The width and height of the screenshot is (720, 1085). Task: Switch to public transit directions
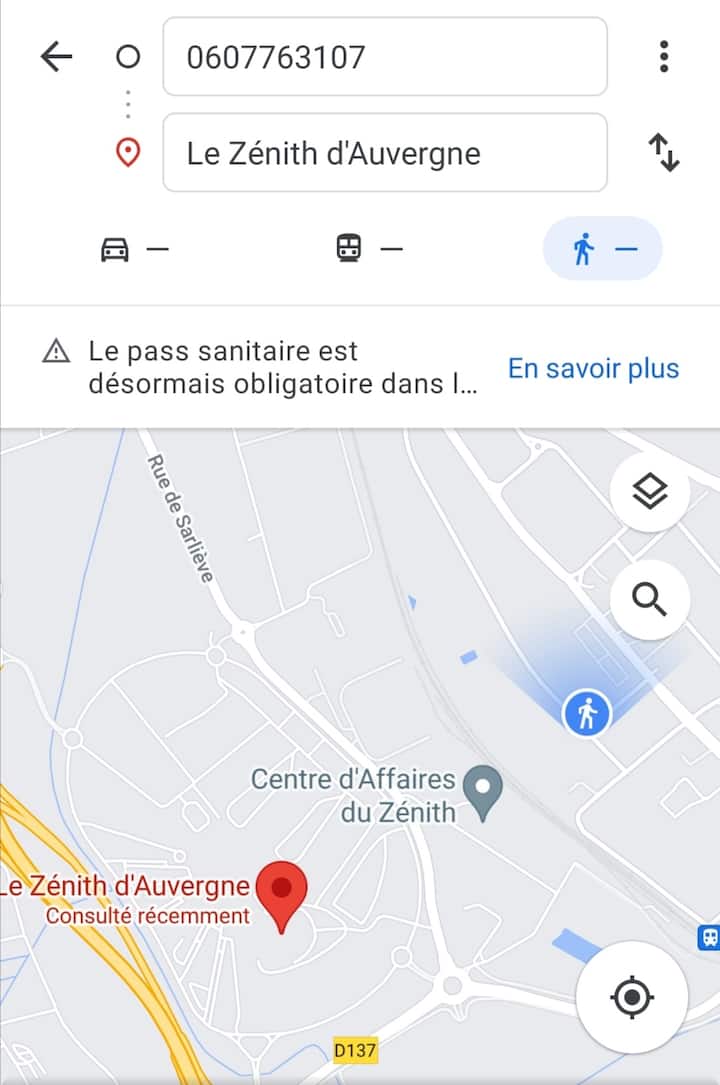click(368, 248)
